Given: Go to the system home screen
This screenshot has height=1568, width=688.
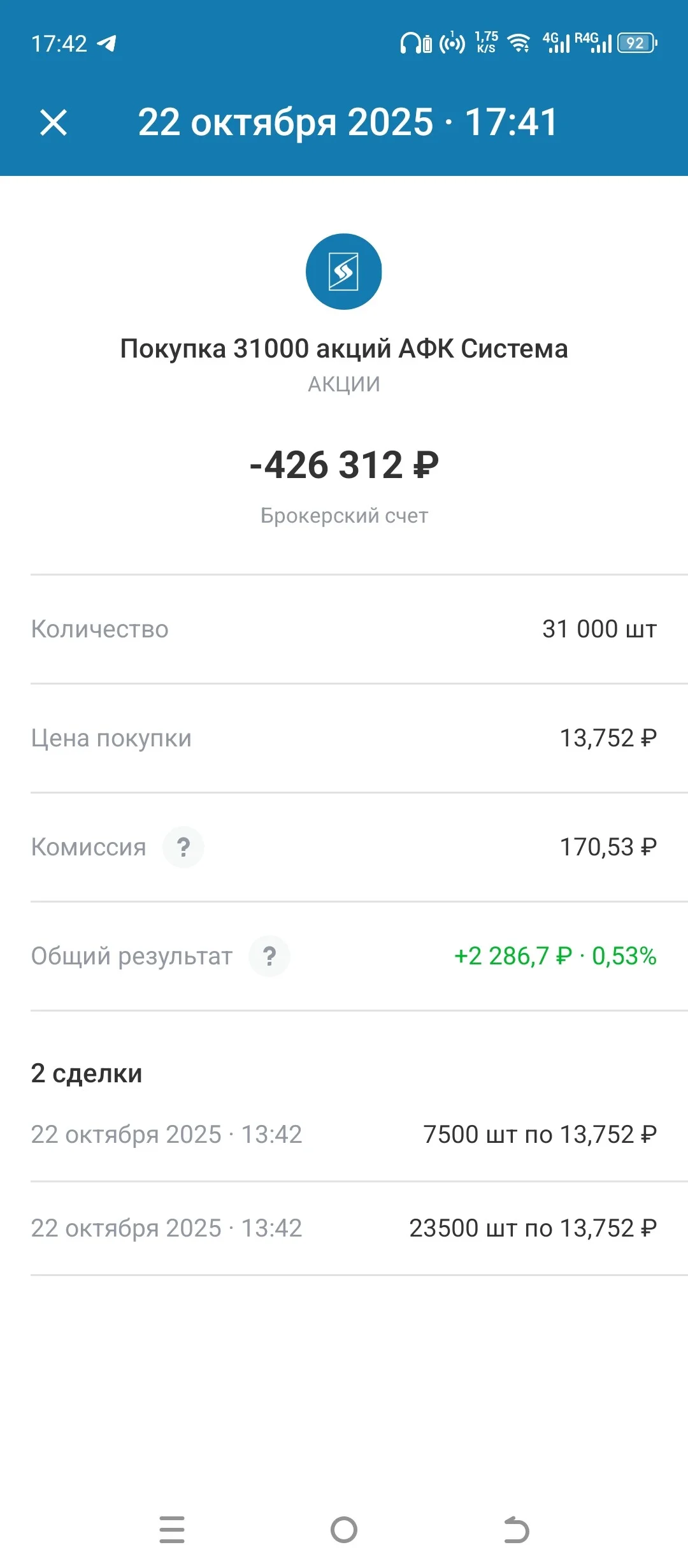Looking at the screenshot, I should point(344,1530).
